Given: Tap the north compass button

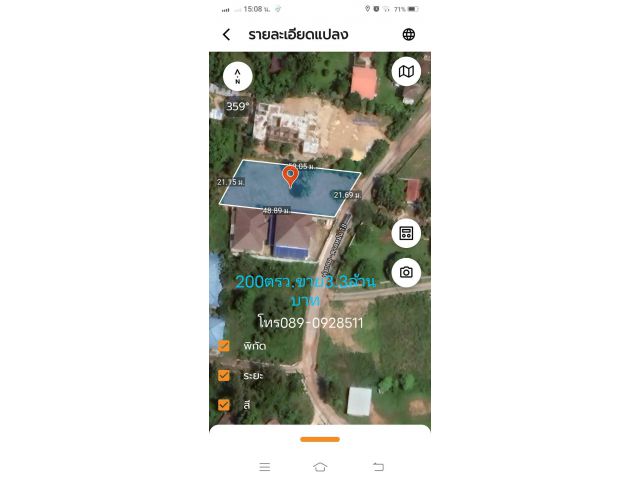Looking at the screenshot, I should click(x=238, y=76).
